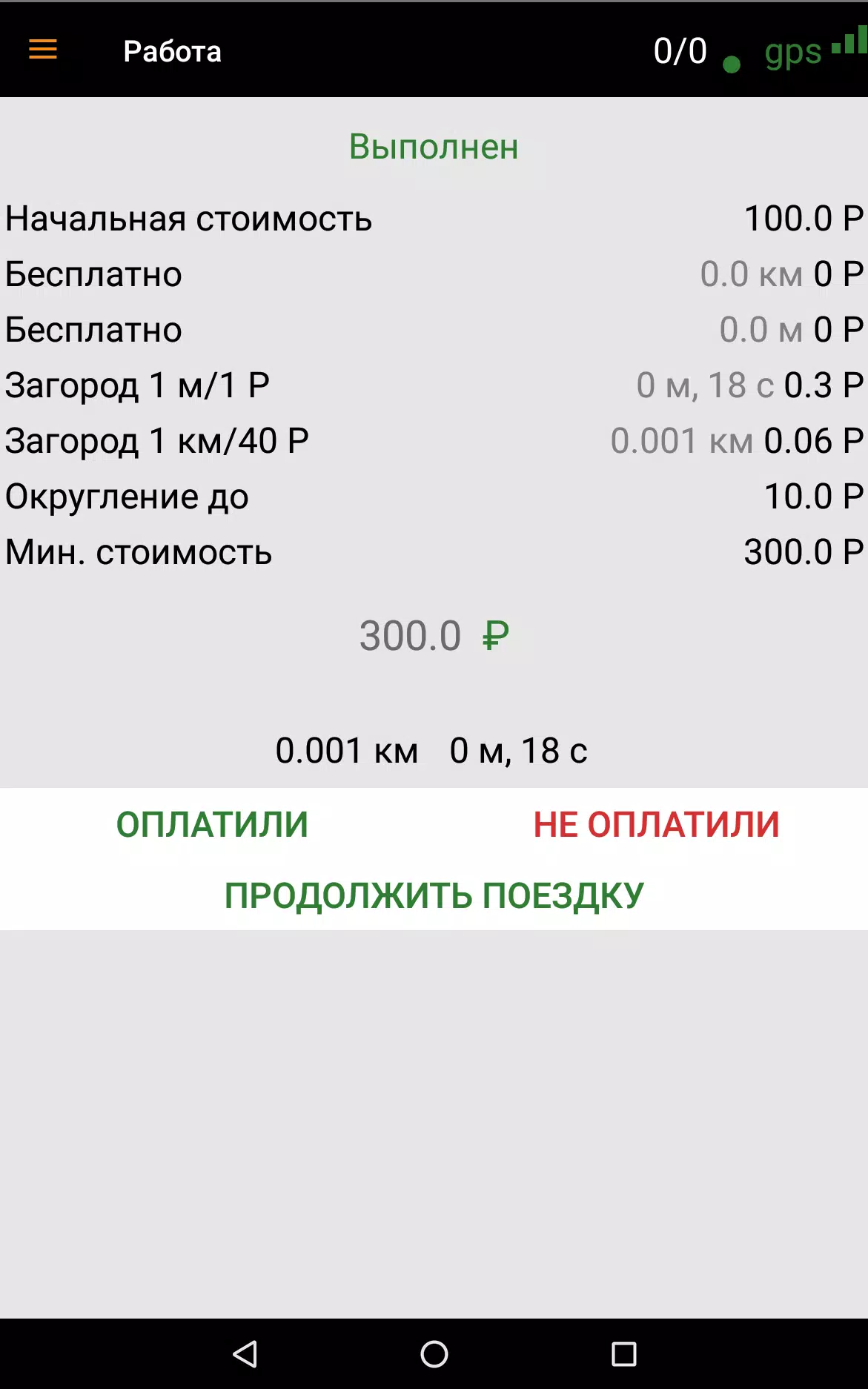The width and height of the screenshot is (868, 1389).
Task: Open the navigation hamburger menu
Action: coord(42,50)
